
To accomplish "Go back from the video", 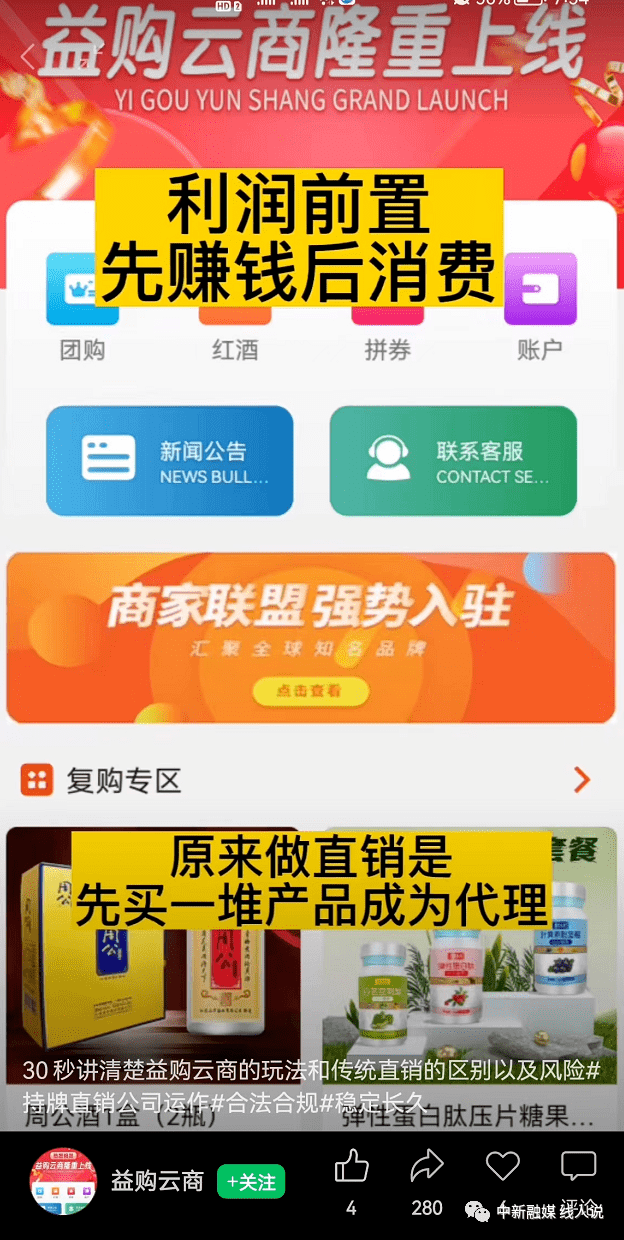I will (28, 56).
